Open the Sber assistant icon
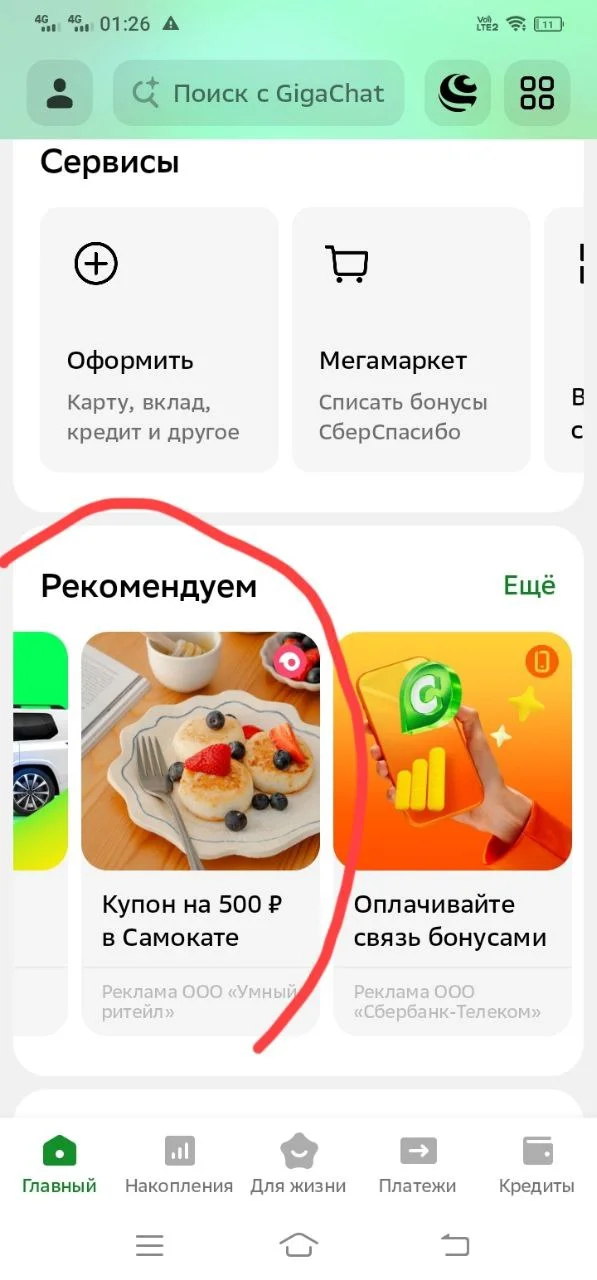The height and width of the screenshot is (1280, 597). [458, 93]
